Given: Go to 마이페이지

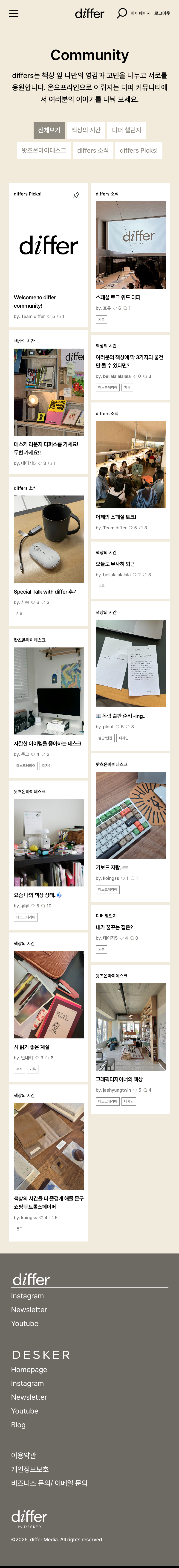Looking at the screenshot, I should pyautogui.click(x=140, y=13).
